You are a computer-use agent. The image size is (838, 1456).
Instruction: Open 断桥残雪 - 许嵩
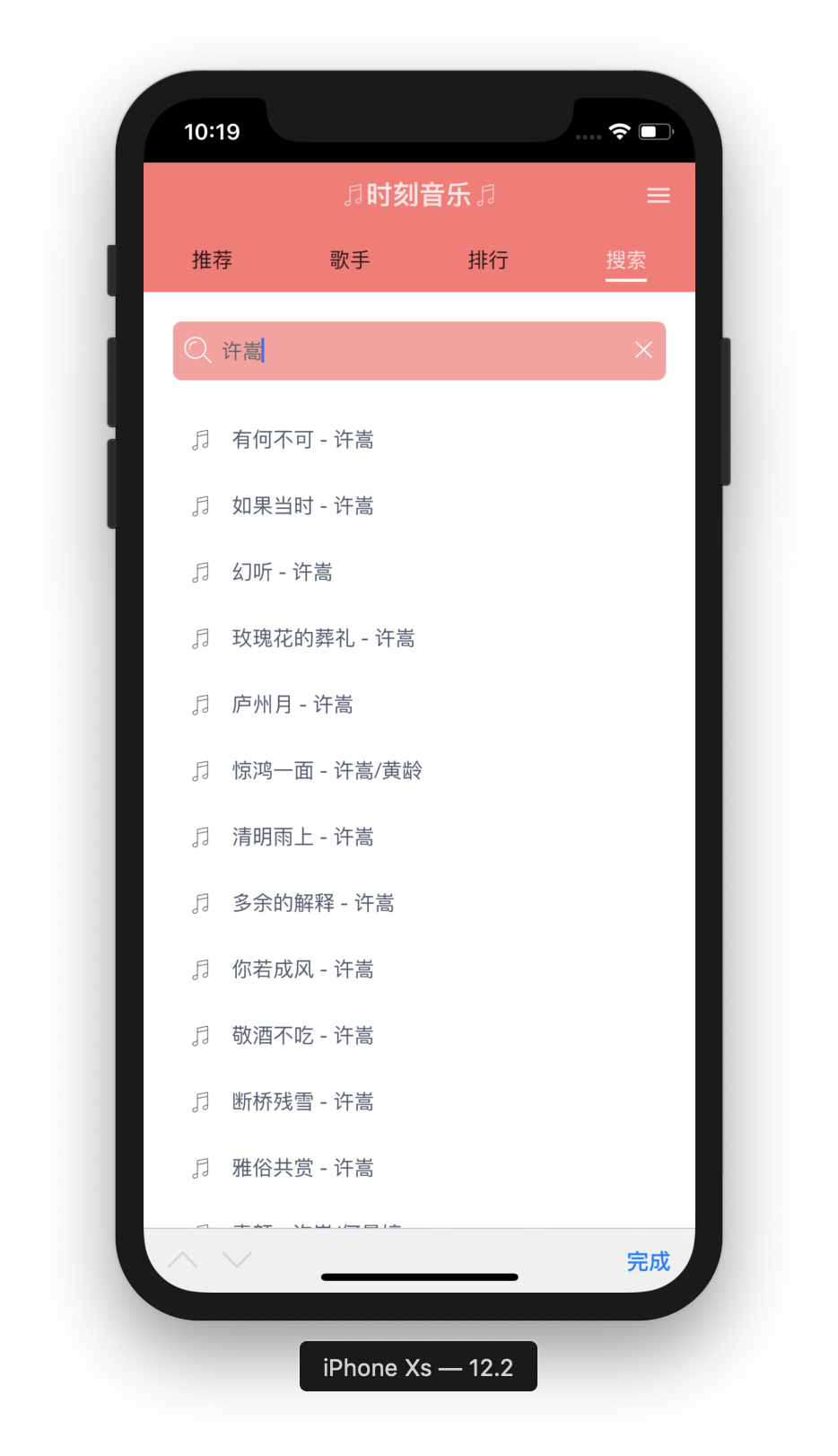point(302,1102)
